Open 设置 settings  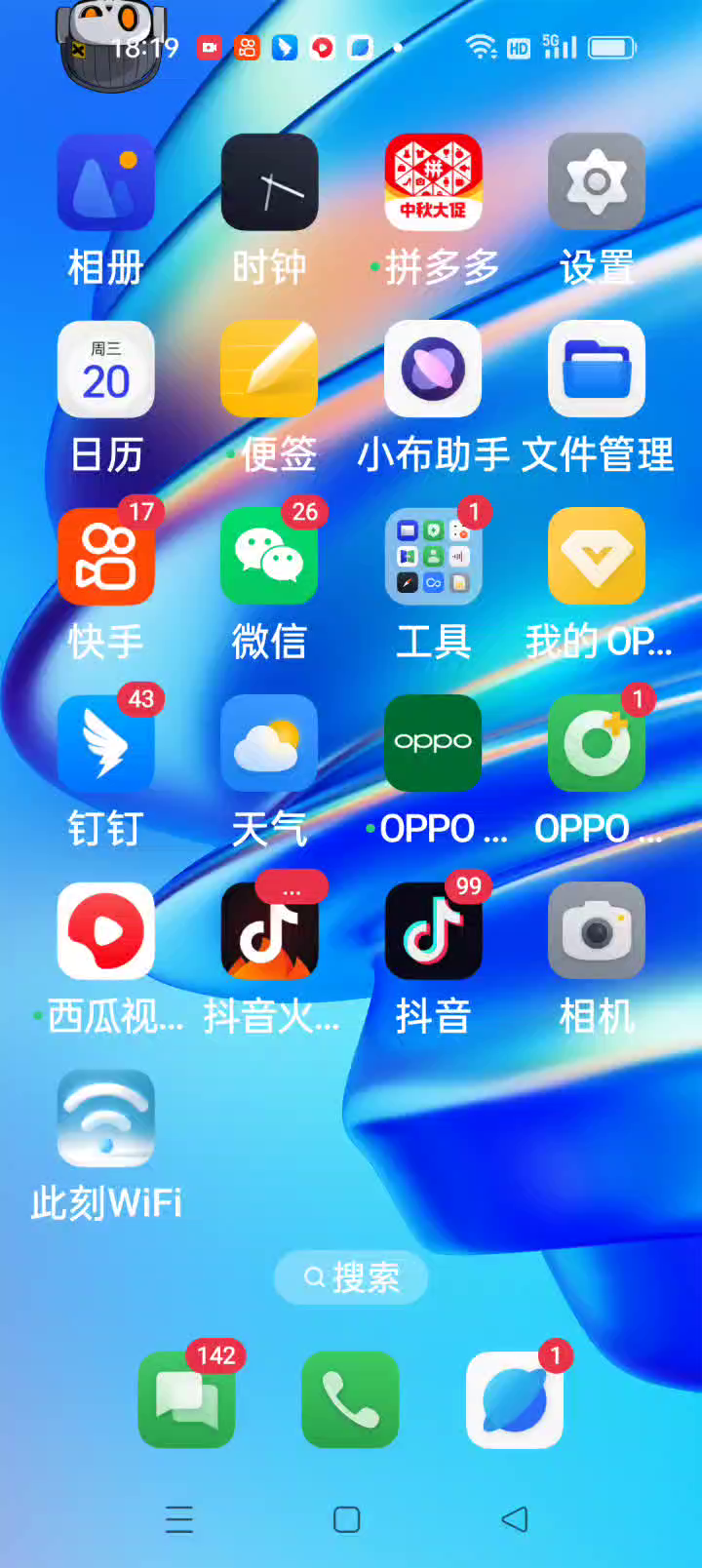tap(597, 182)
